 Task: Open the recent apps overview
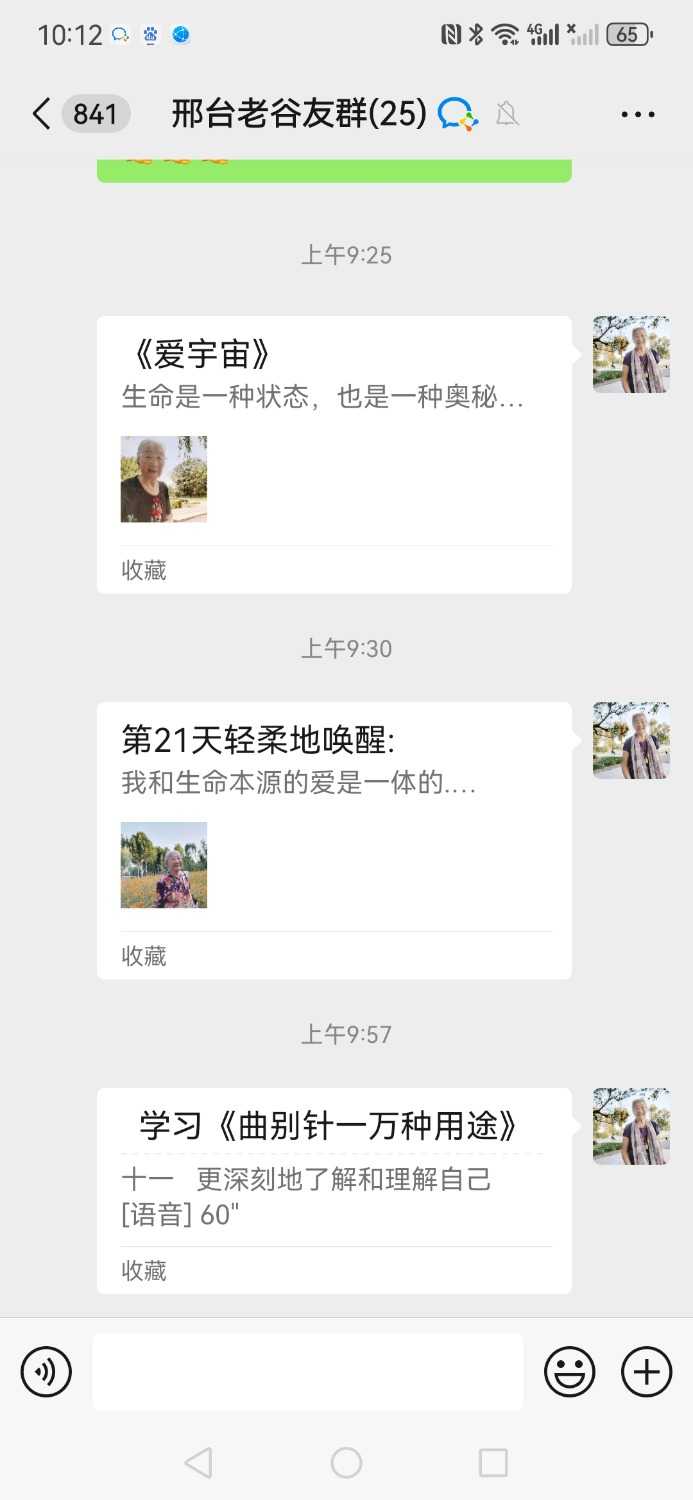(x=493, y=1463)
